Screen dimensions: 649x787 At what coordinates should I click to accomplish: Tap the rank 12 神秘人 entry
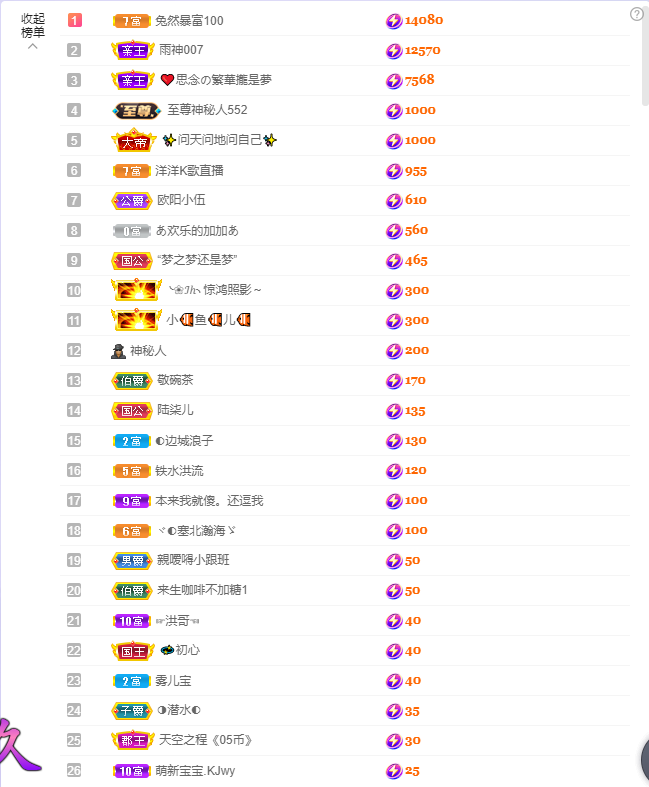[147, 350]
